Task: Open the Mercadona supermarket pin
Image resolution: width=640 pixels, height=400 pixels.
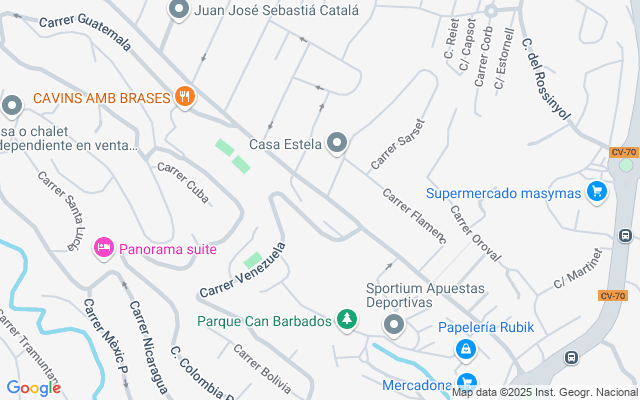Action: (467, 384)
